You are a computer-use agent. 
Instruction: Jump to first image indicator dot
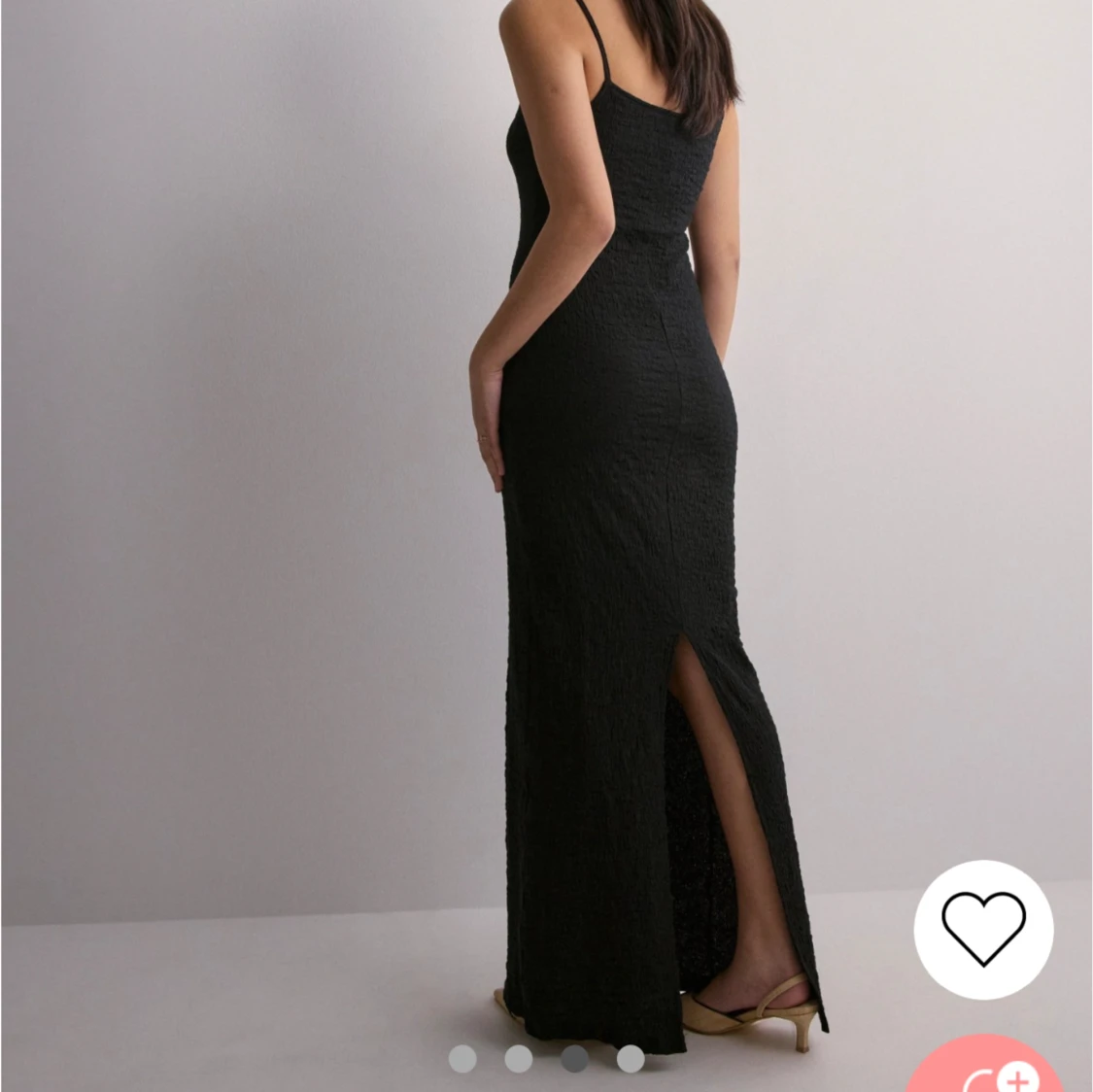[462, 1058]
